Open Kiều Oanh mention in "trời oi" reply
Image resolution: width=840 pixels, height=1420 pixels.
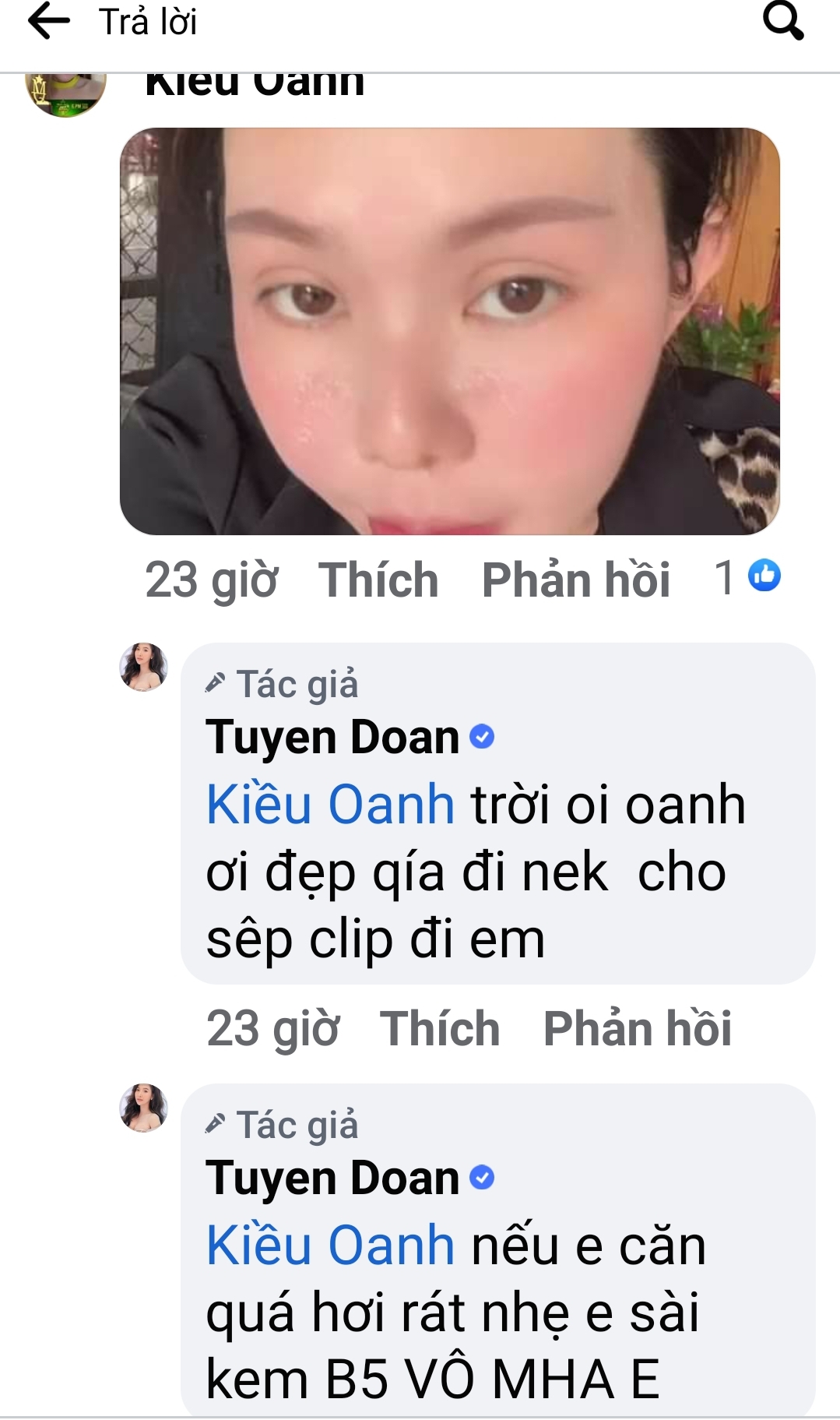click(330, 805)
